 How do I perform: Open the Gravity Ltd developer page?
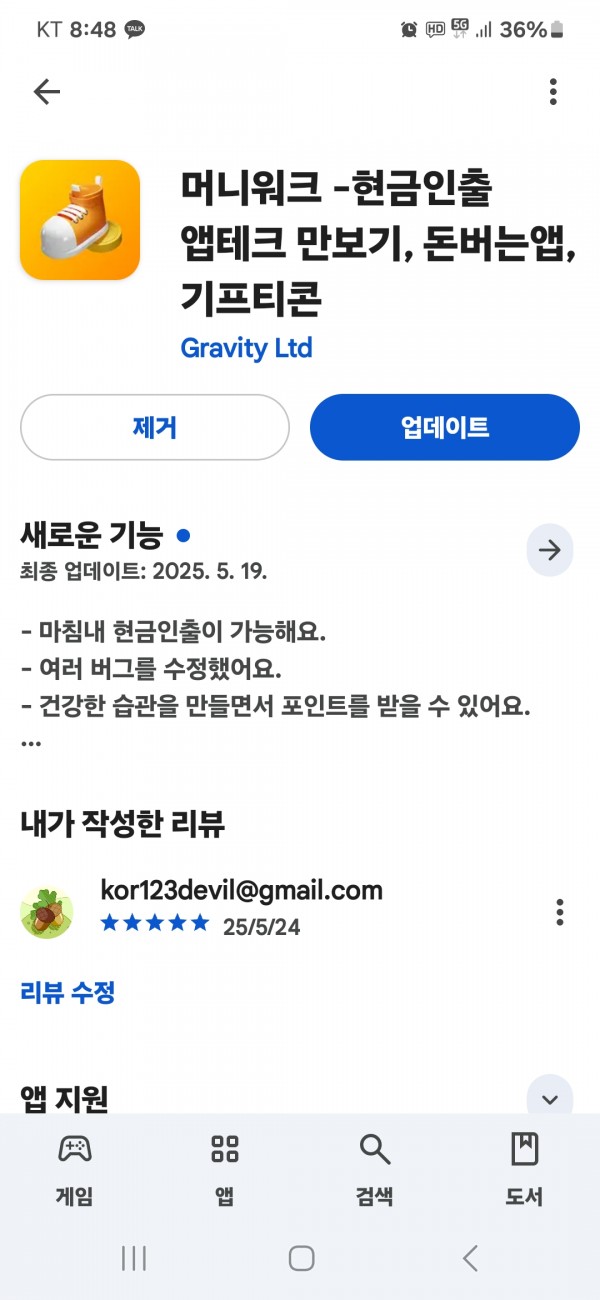(x=246, y=348)
